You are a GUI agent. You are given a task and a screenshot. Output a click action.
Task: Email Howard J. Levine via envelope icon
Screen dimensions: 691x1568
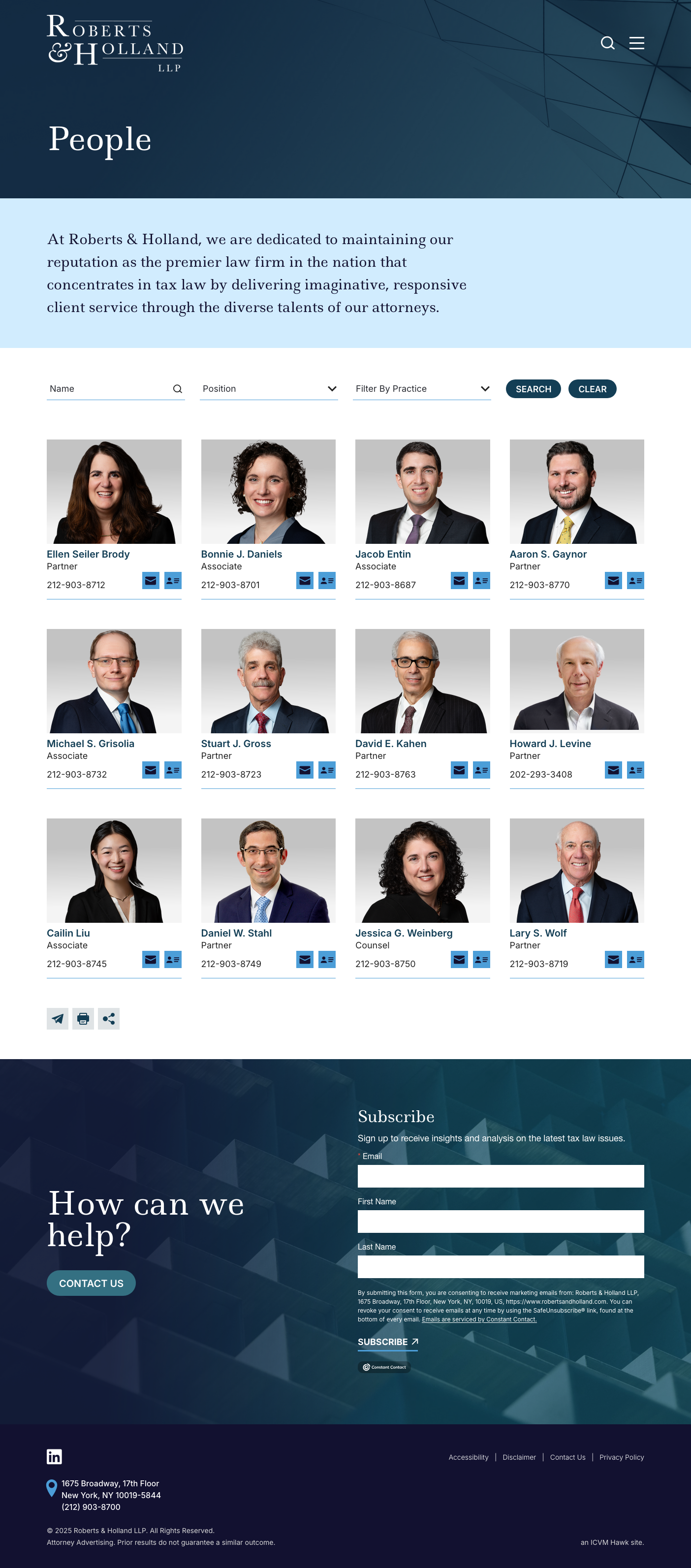coord(614,770)
